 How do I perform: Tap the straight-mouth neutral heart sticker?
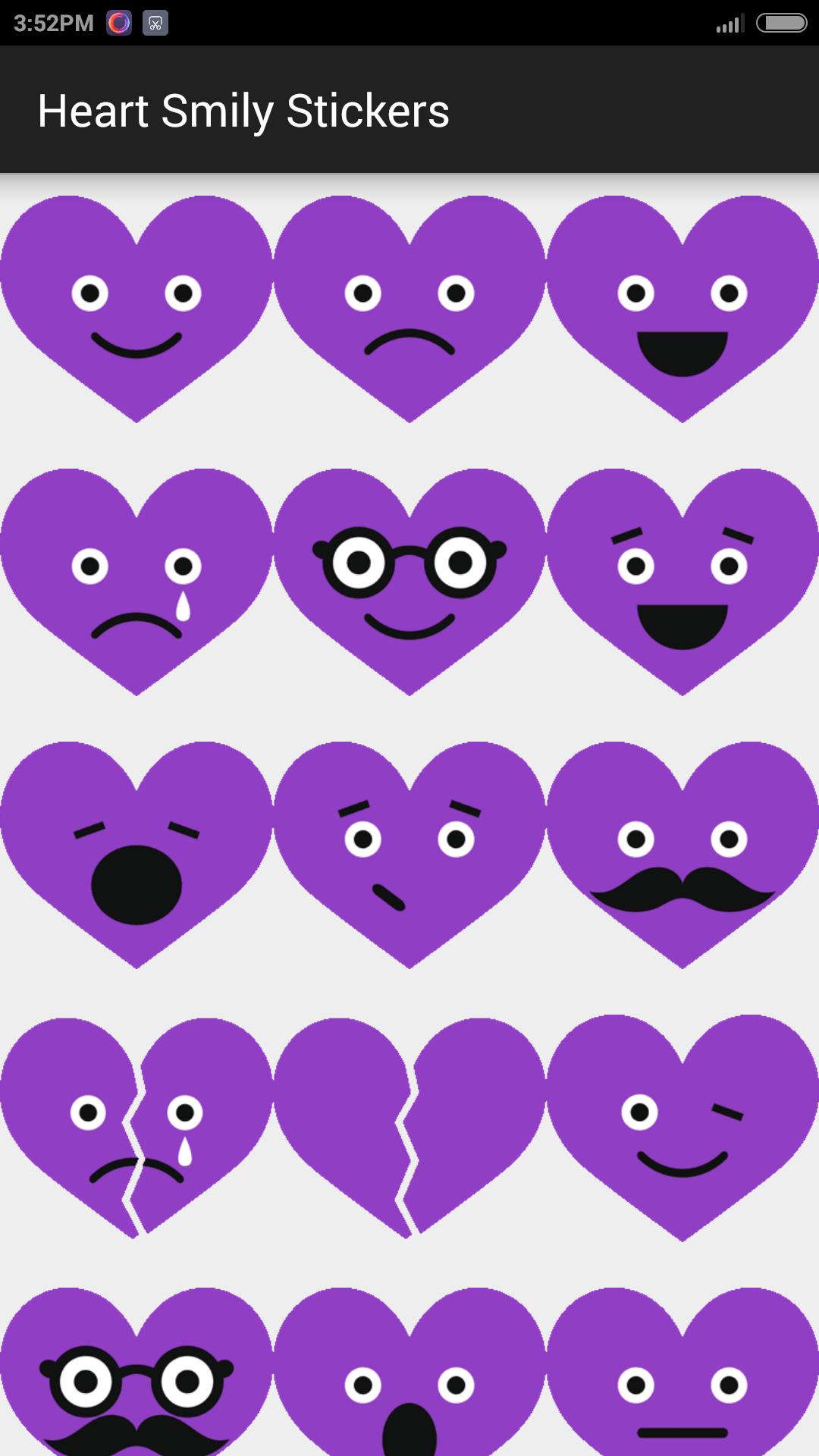click(682, 1380)
